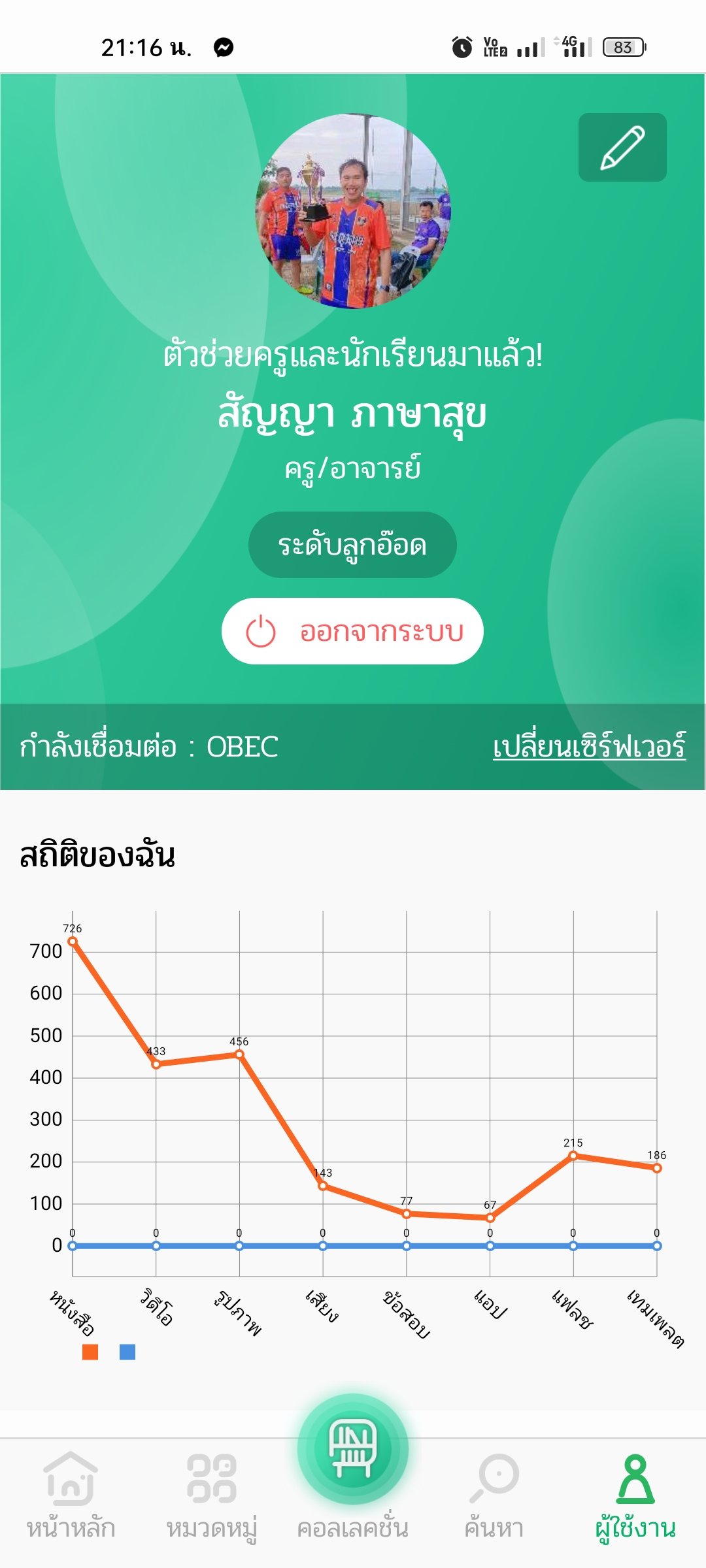Screen dimensions: 706x1568
Task: Switch to the ค้นหา search tab
Action: [x=494, y=1496]
